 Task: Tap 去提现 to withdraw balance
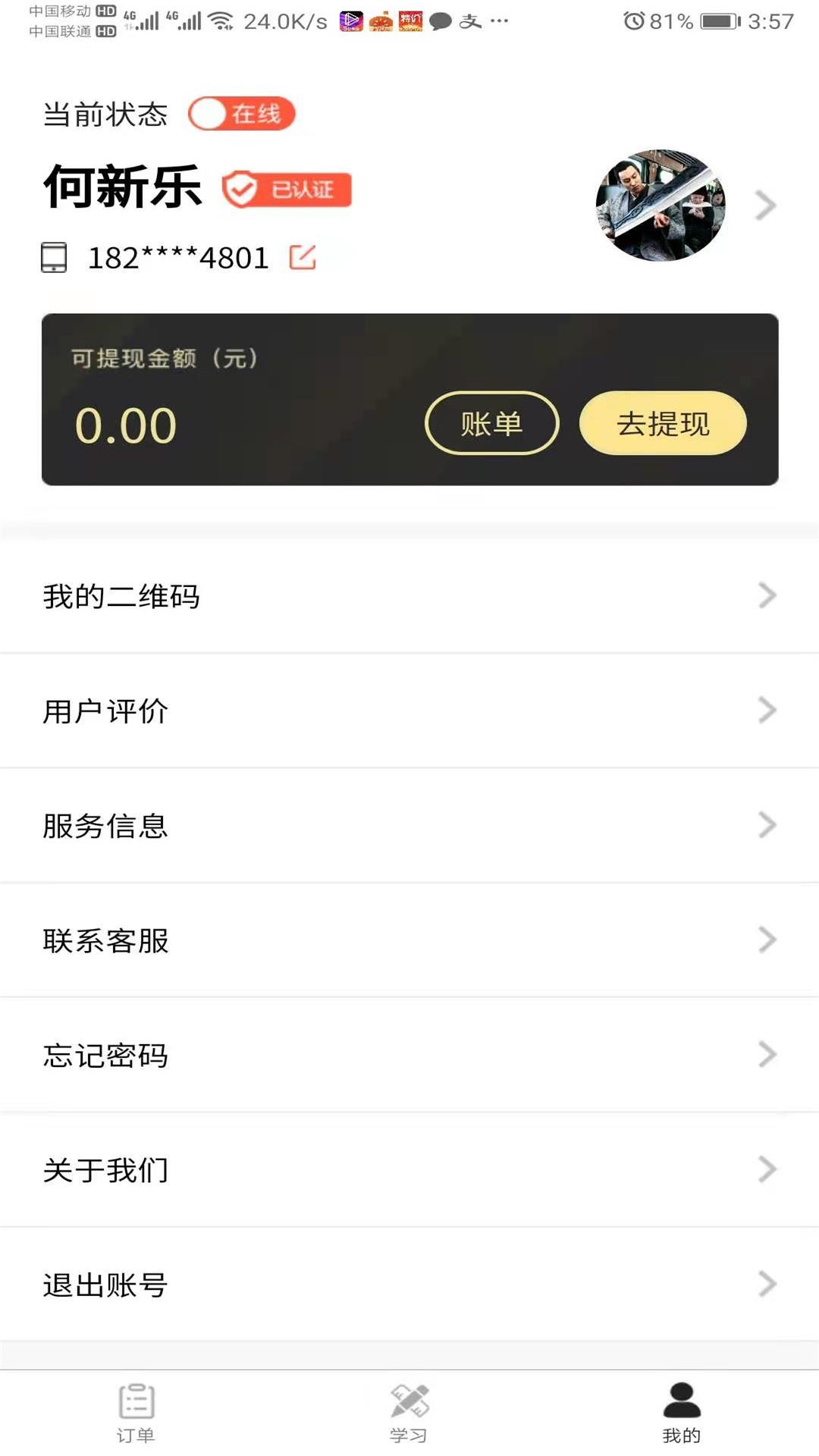coord(663,423)
